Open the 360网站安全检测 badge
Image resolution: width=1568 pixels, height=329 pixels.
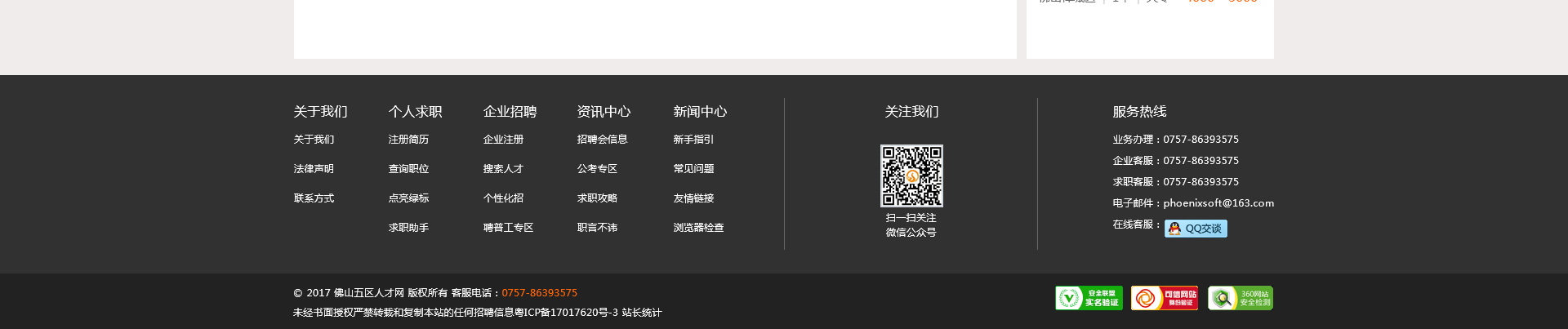pos(1241,298)
